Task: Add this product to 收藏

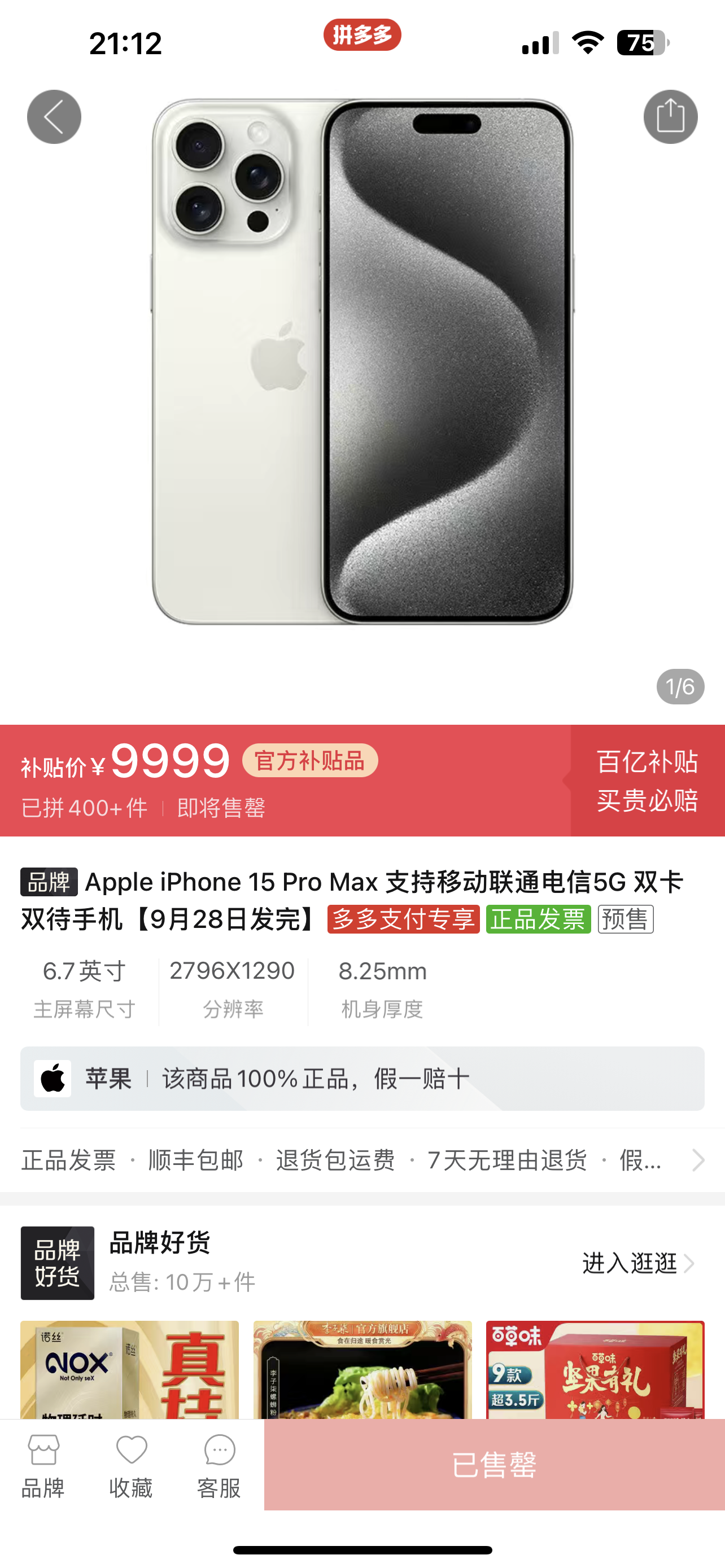Action: [x=131, y=1465]
